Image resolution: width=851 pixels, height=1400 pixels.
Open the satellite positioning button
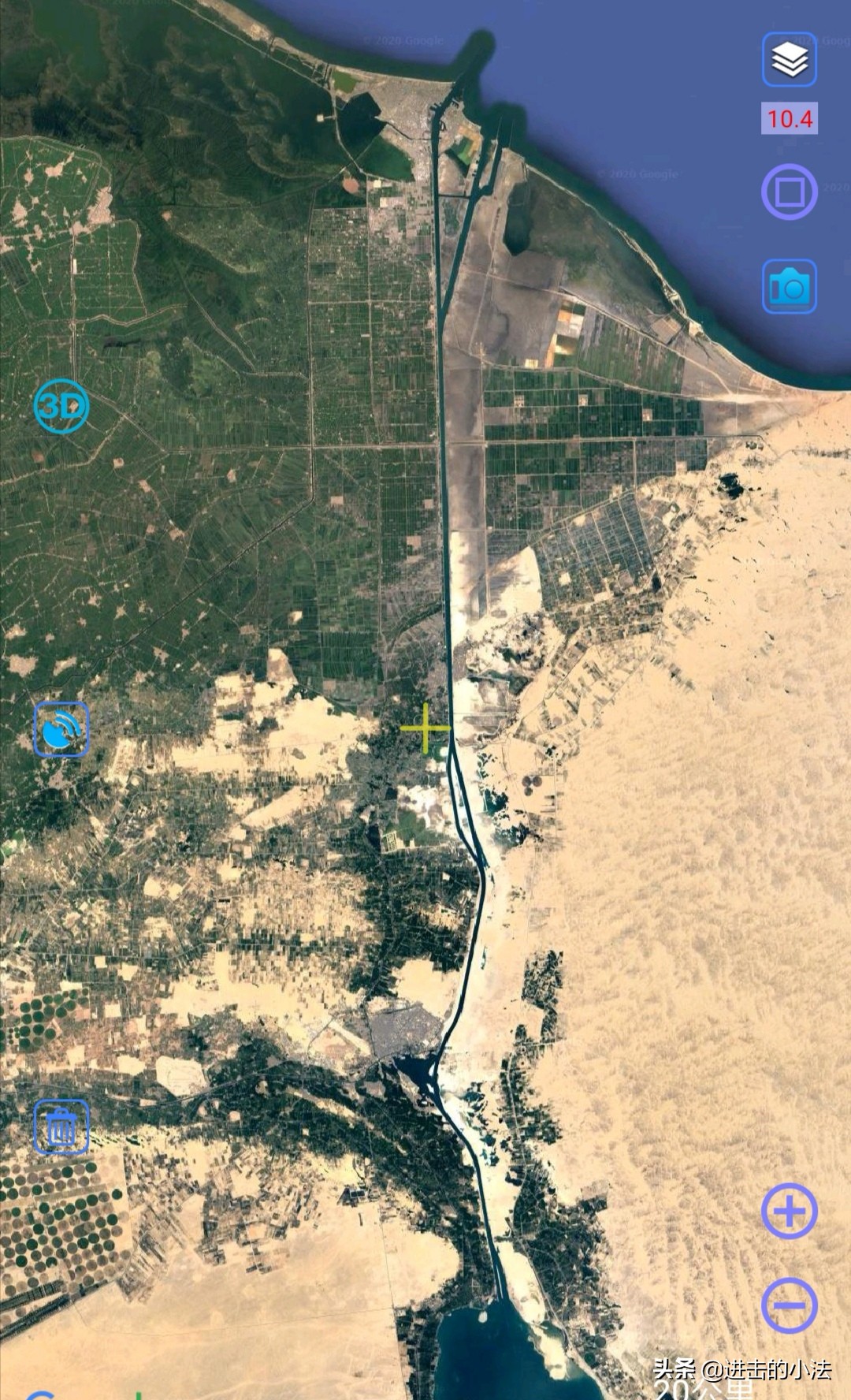61,729
